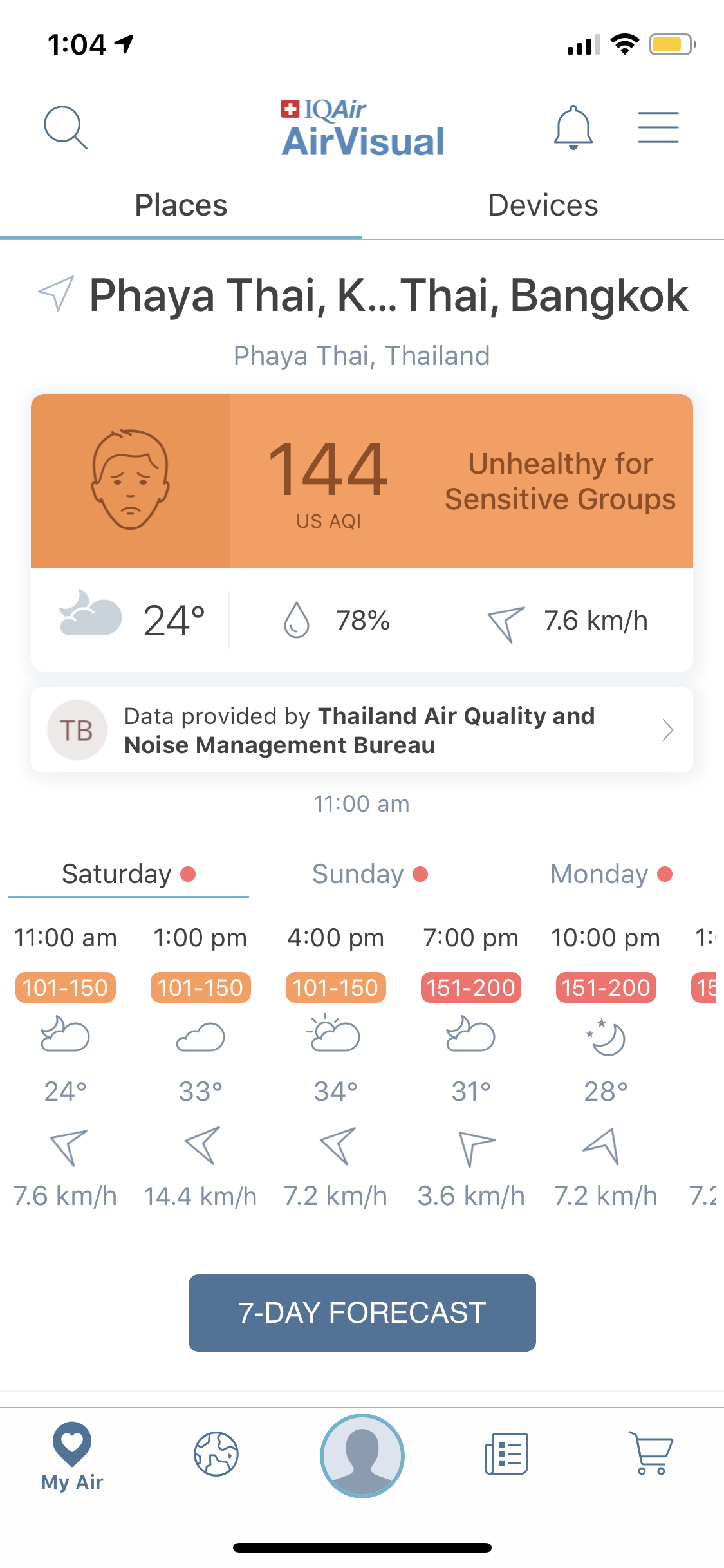Open the notifications bell

[573, 127]
